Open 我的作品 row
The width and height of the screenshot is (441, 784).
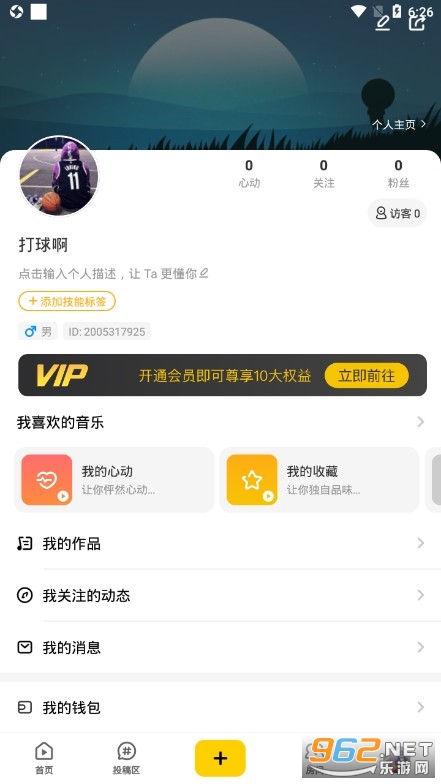pos(220,544)
